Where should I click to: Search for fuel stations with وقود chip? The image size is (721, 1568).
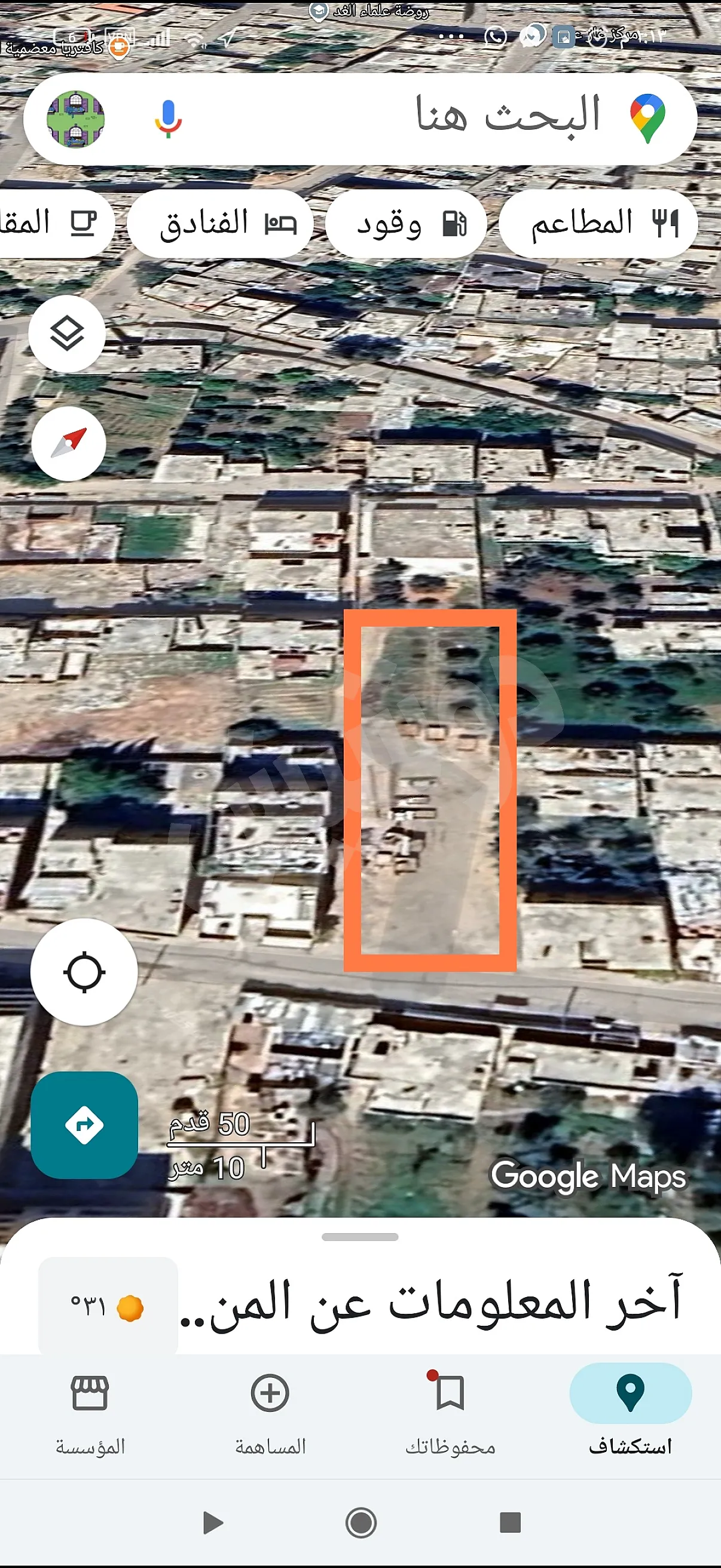point(405,224)
